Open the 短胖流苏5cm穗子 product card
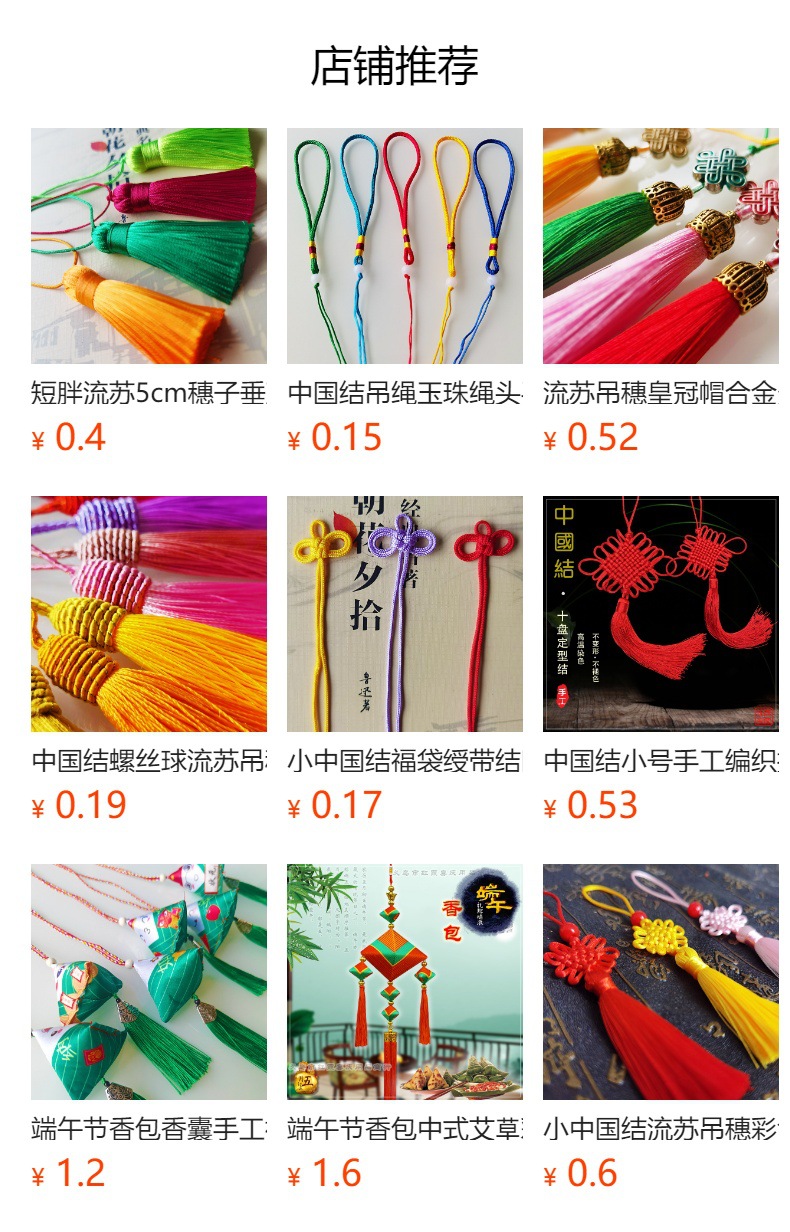Viewport: 790px width, 1232px height. pyautogui.click(x=148, y=246)
